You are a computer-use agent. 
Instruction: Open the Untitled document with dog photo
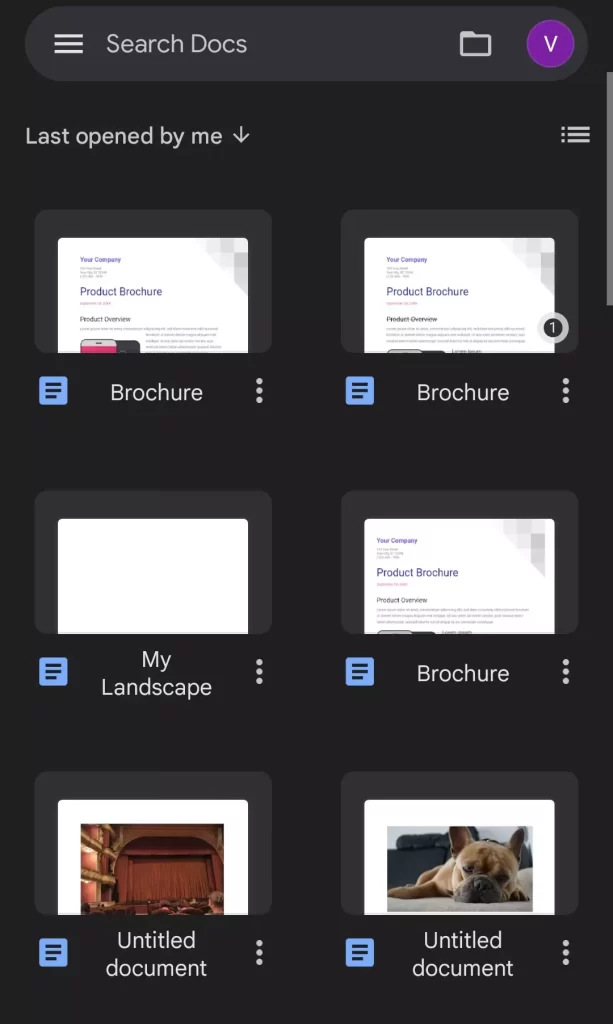pyautogui.click(x=459, y=856)
